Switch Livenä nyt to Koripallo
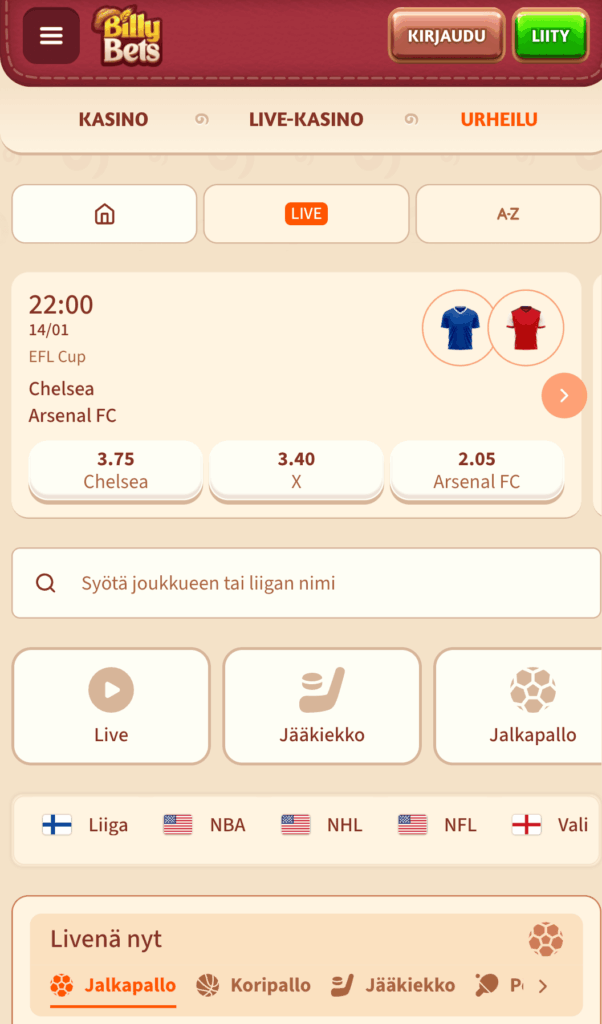Screen dimensions: 602x1024 click(x=254, y=985)
